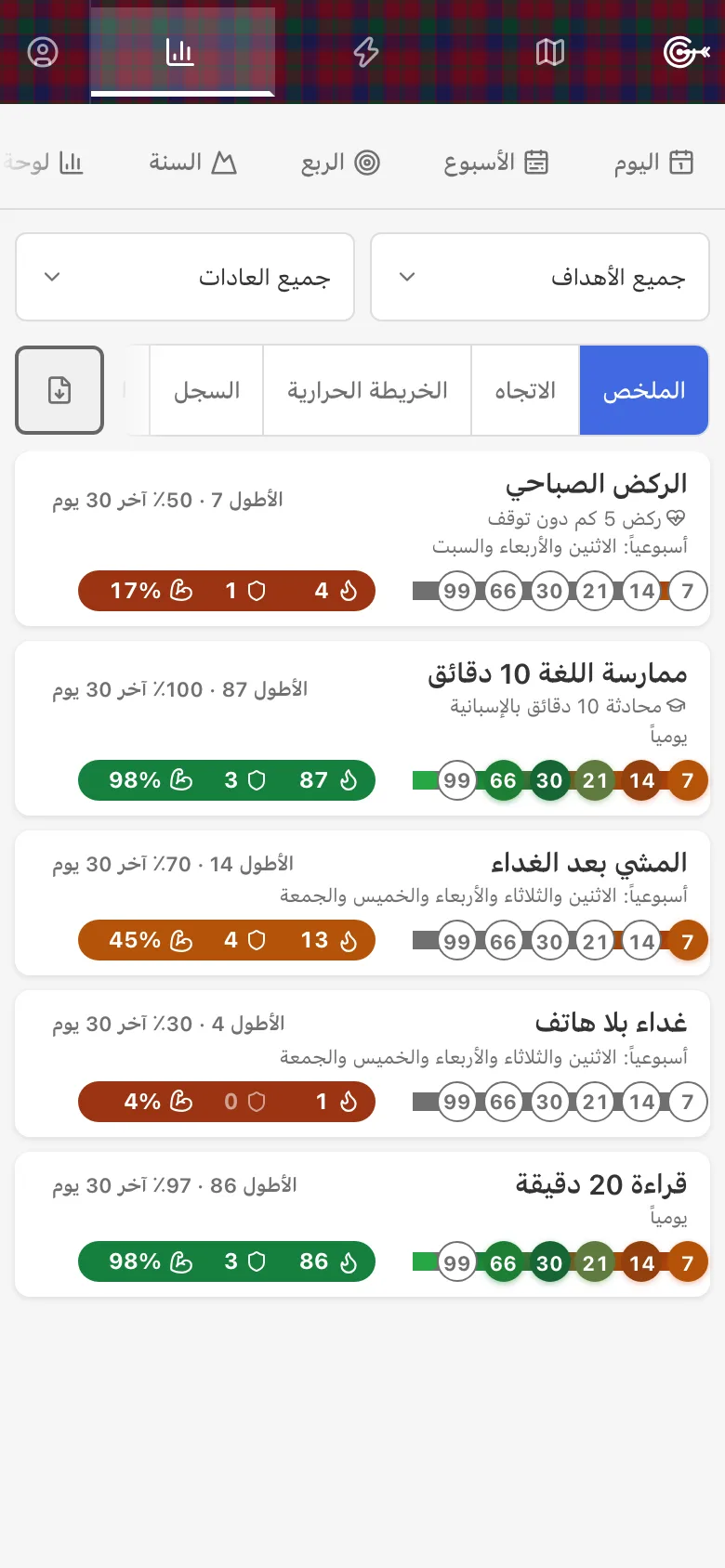Open the الركض الصباحي habit card
This screenshot has height=1568, width=725.
[x=362, y=539]
